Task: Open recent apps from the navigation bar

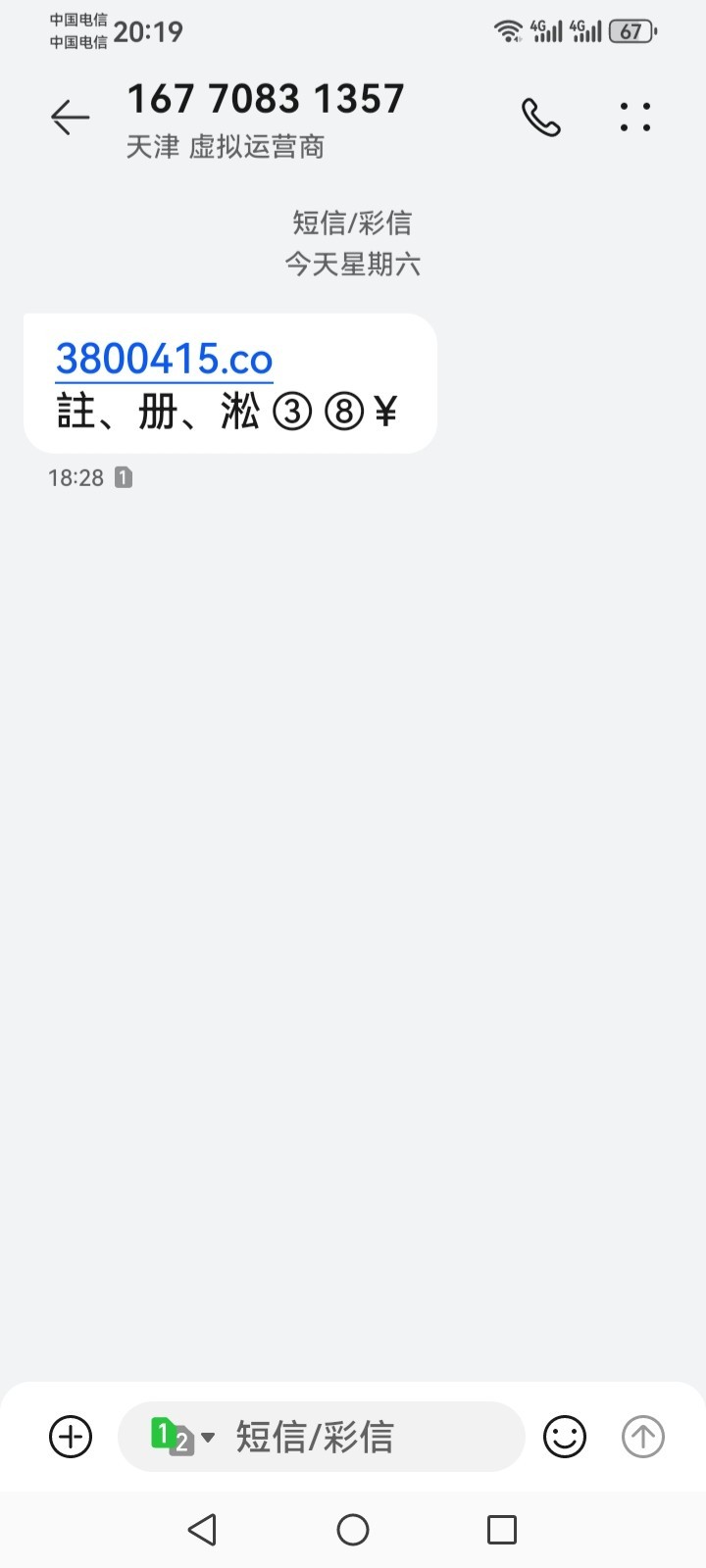Action: [x=502, y=1530]
